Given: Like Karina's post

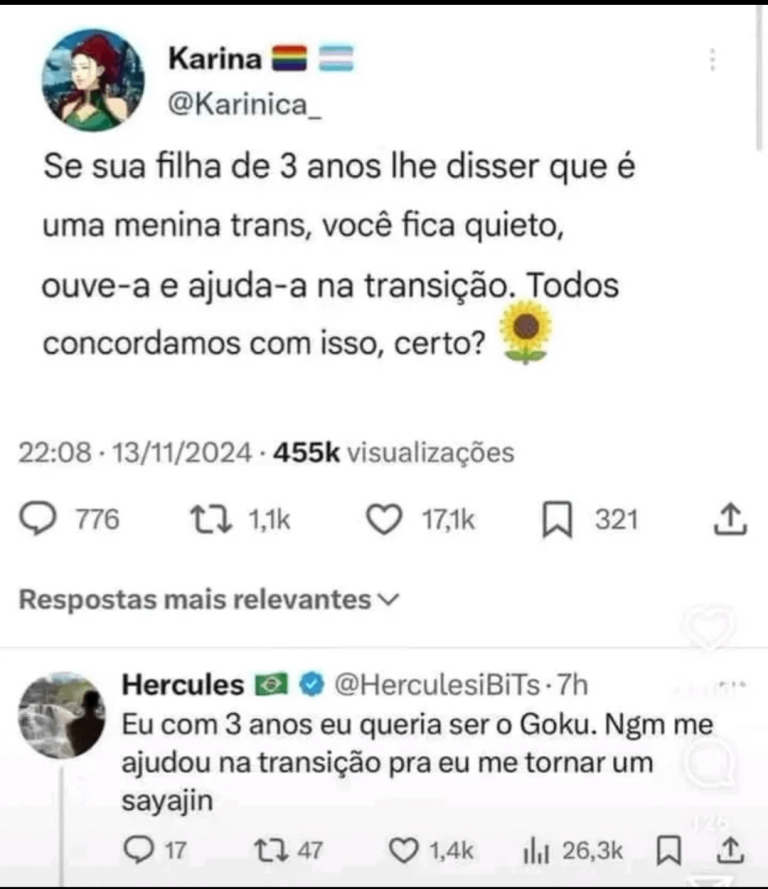Looking at the screenshot, I should (x=381, y=519).
